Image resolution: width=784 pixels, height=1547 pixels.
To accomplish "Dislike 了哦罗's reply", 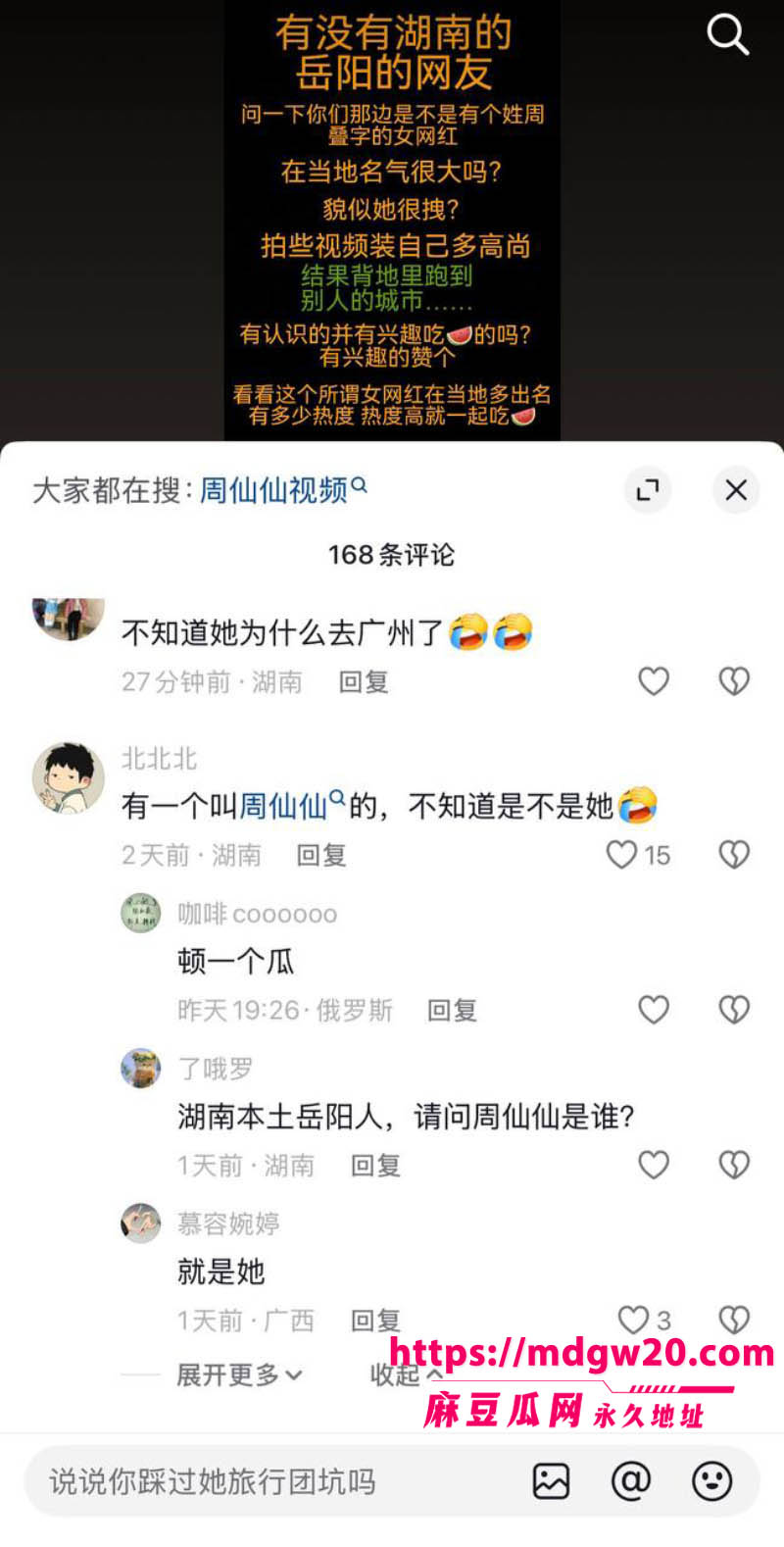I will tap(734, 1165).
